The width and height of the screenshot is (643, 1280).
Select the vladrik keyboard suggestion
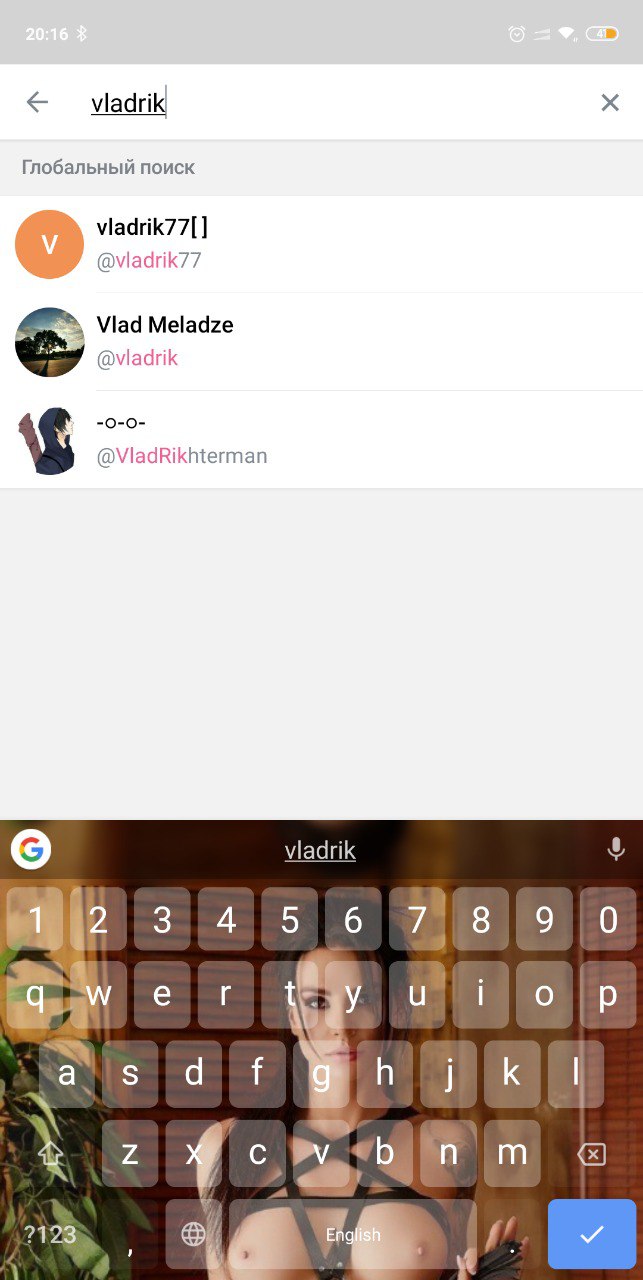click(320, 851)
